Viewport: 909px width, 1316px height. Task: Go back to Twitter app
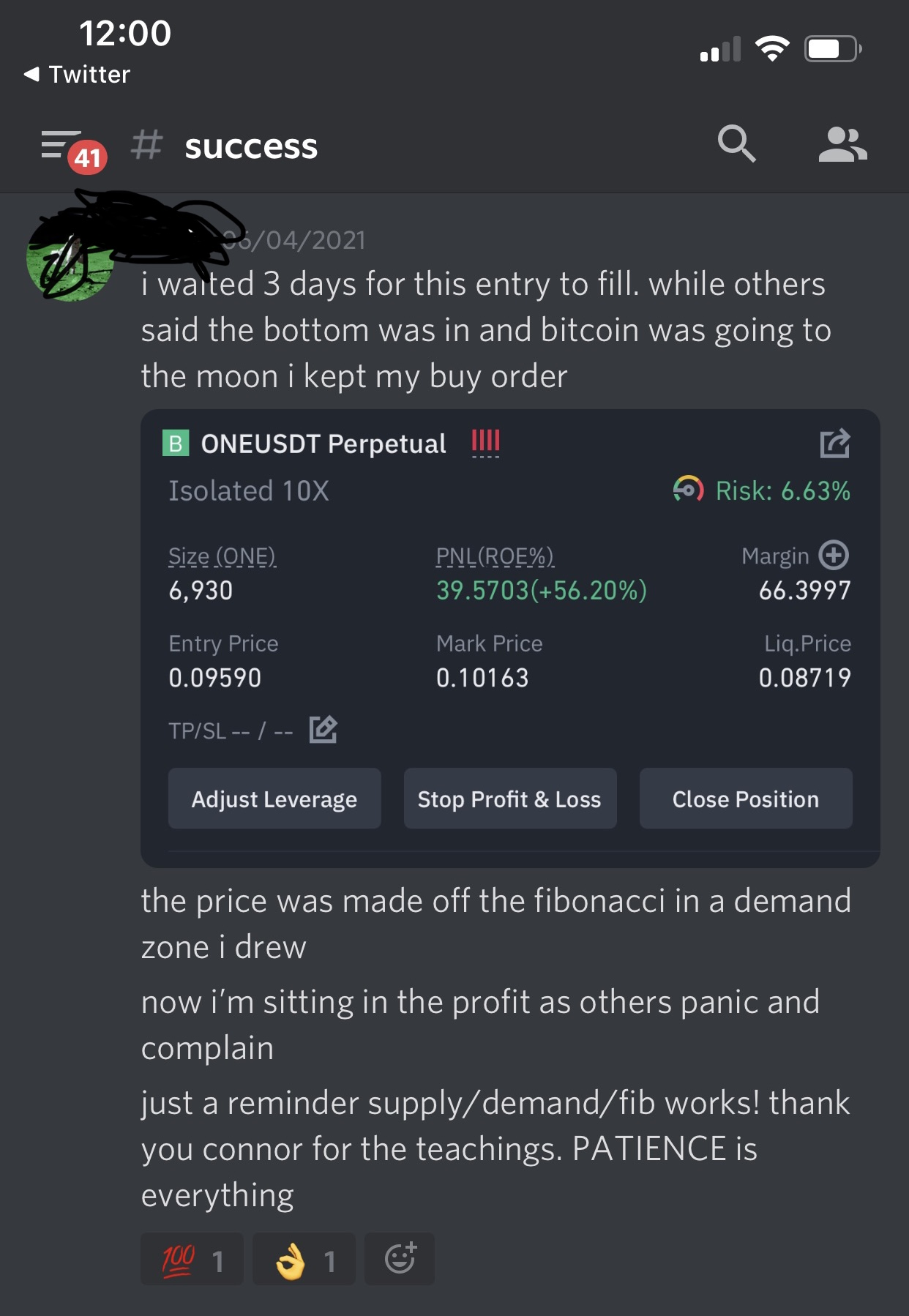click(77, 74)
